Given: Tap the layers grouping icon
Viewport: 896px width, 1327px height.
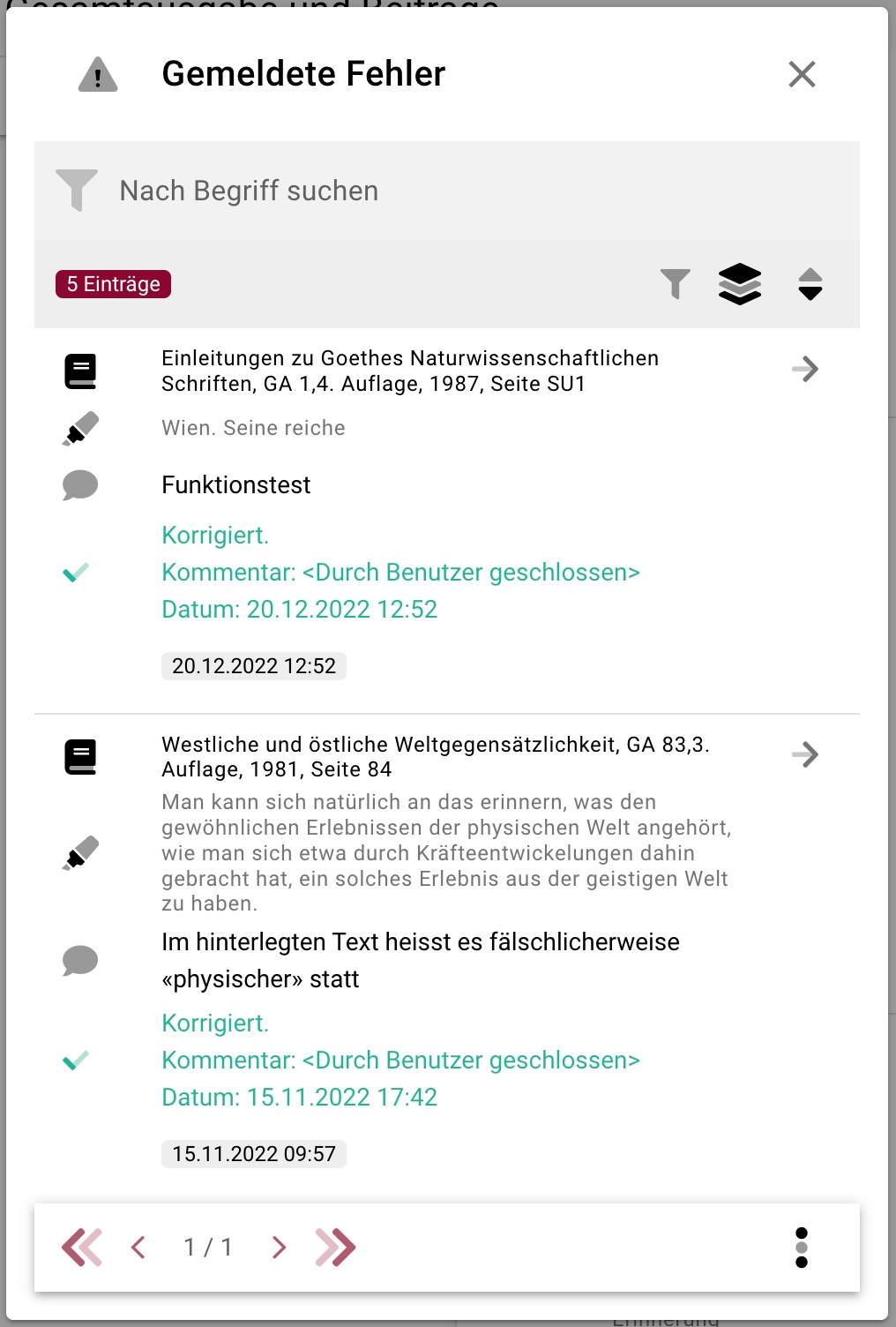Looking at the screenshot, I should (740, 284).
